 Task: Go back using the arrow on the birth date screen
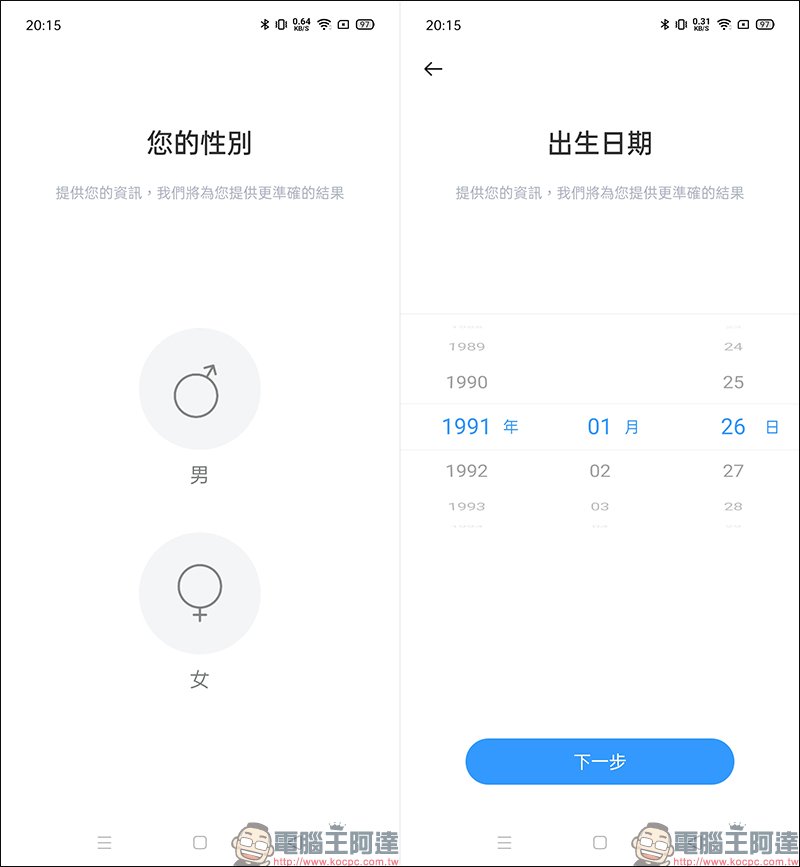coord(433,69)
